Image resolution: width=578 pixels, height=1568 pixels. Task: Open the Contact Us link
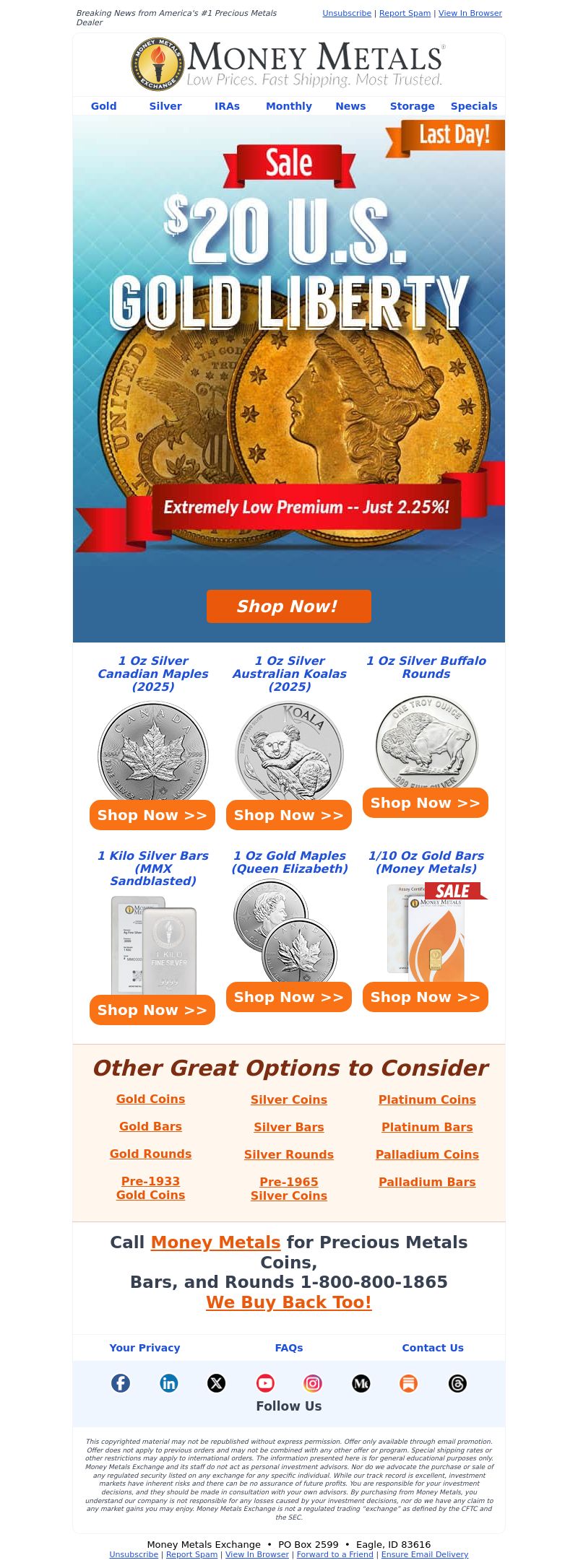pos(432,1347)
